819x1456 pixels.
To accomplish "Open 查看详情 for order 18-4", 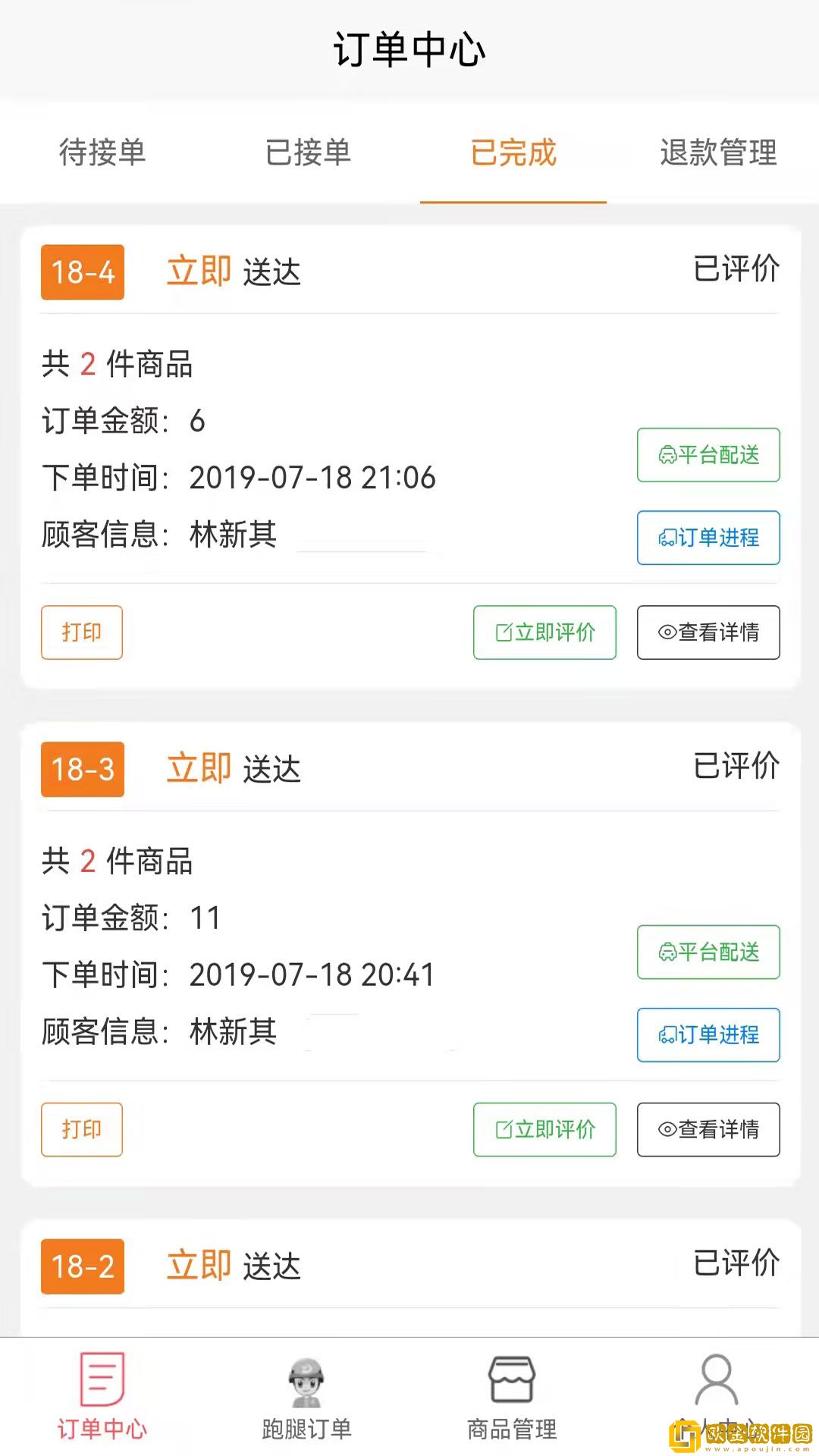I will point(708,632).
